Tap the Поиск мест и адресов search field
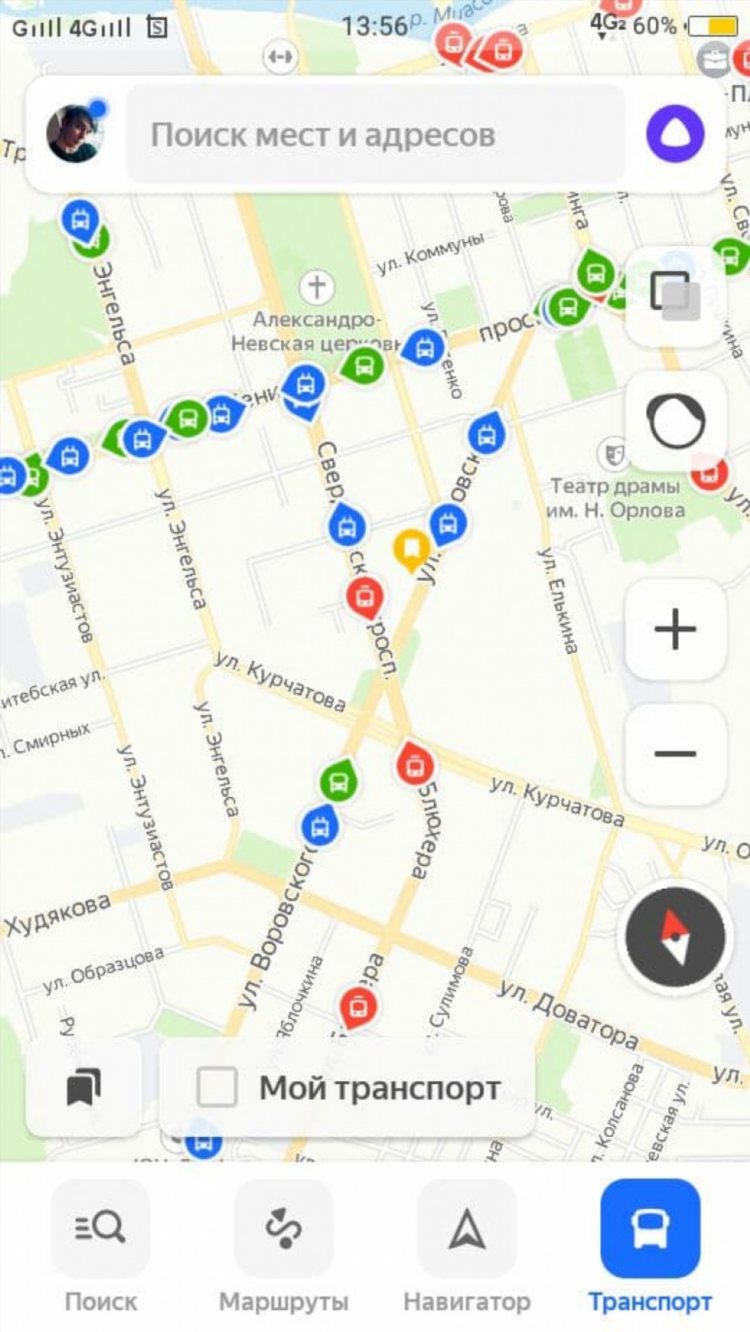The image size is (750, 1332). coord(375,134)
